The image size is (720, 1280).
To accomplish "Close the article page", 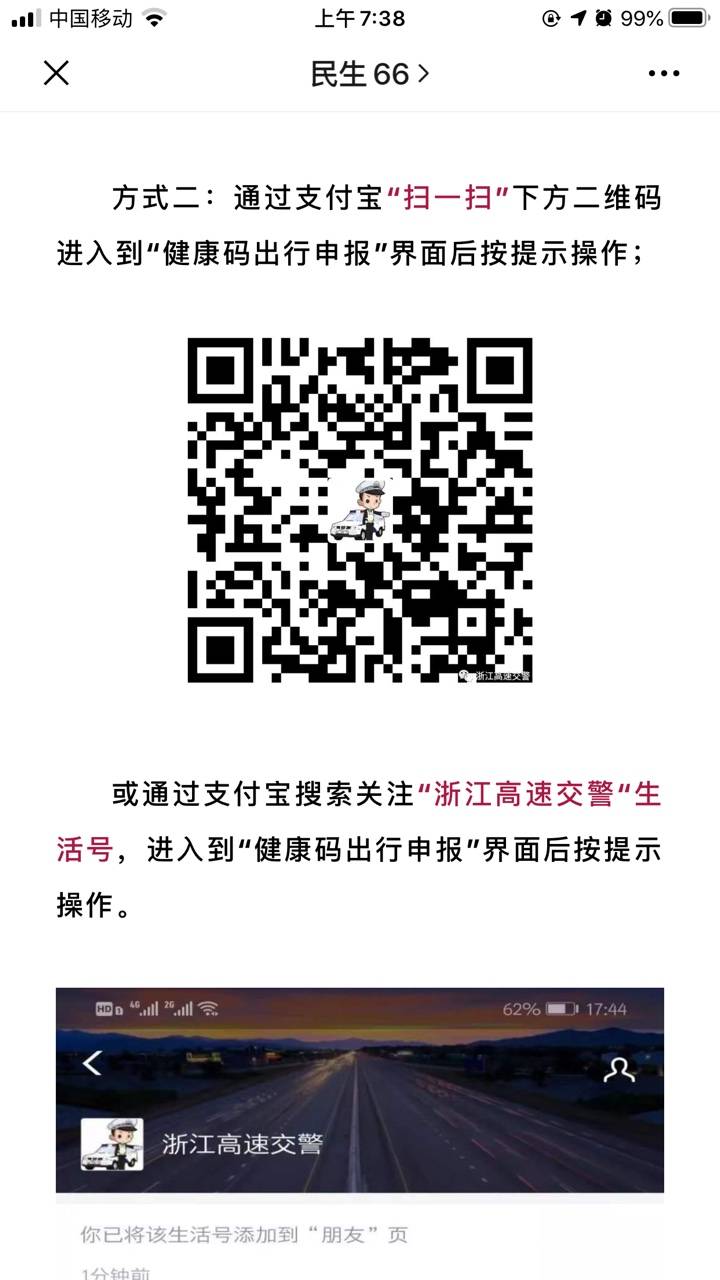I will click(x=56, y=73).
